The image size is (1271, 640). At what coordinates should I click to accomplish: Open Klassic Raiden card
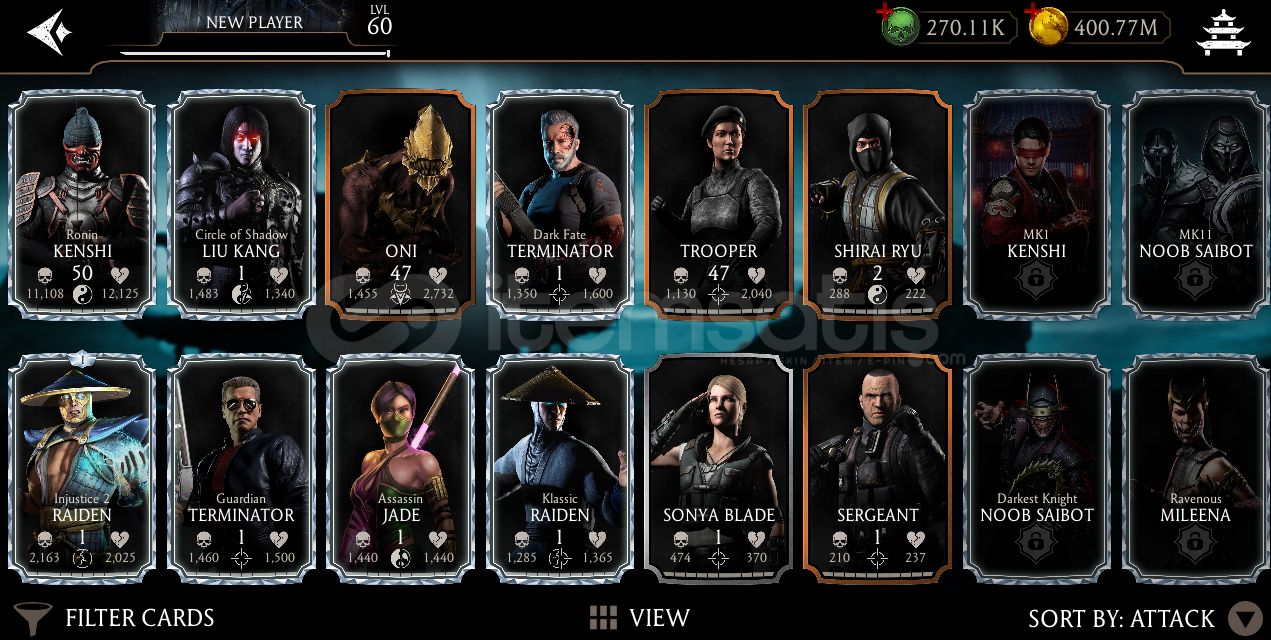point(560,468)
